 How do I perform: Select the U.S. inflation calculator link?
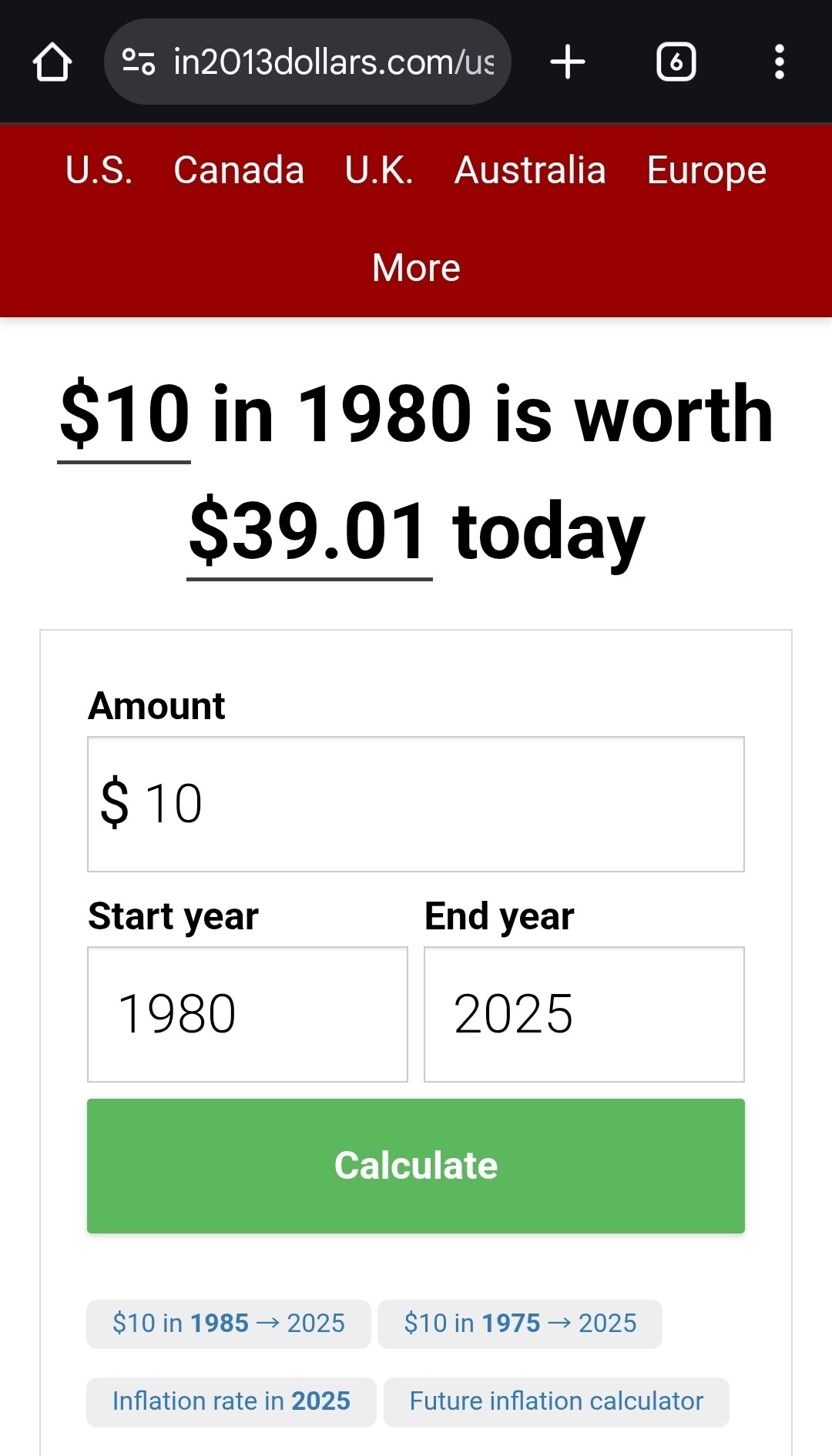click(x=99, y=170)
